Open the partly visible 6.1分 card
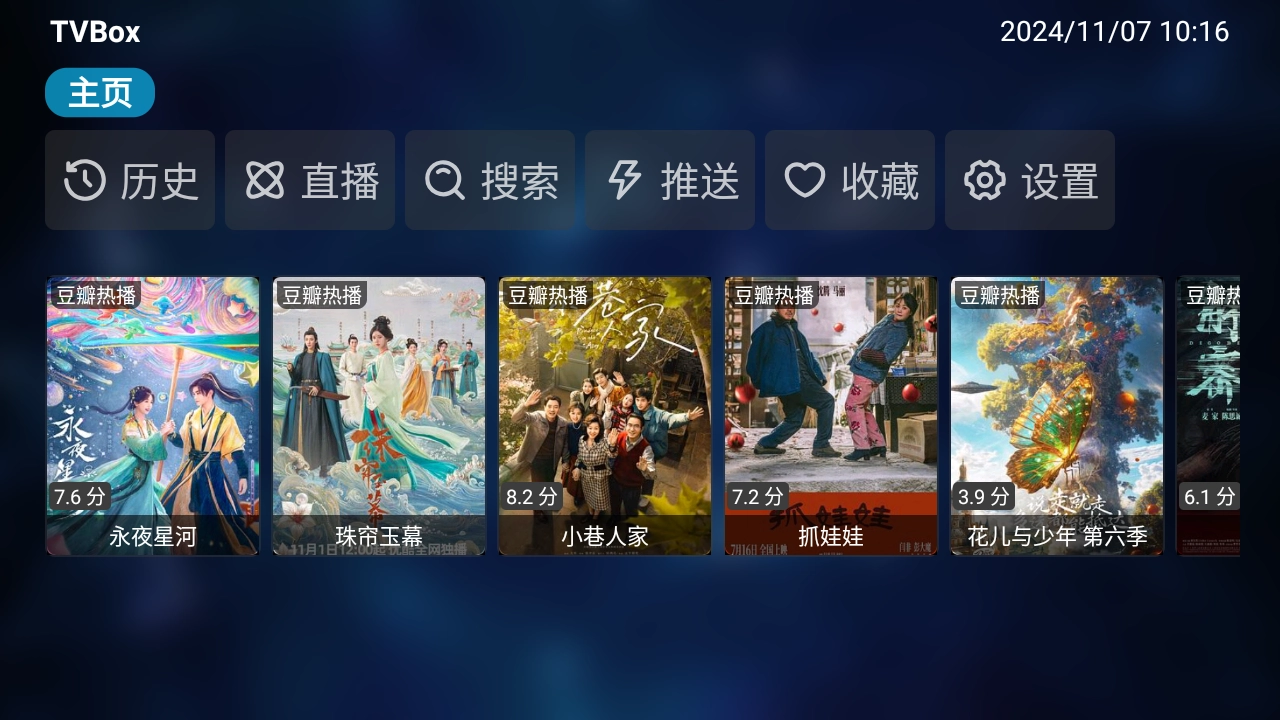The width and height of the screenshot is (1280, 720). pyautogui.click(x=1209, y=416)
